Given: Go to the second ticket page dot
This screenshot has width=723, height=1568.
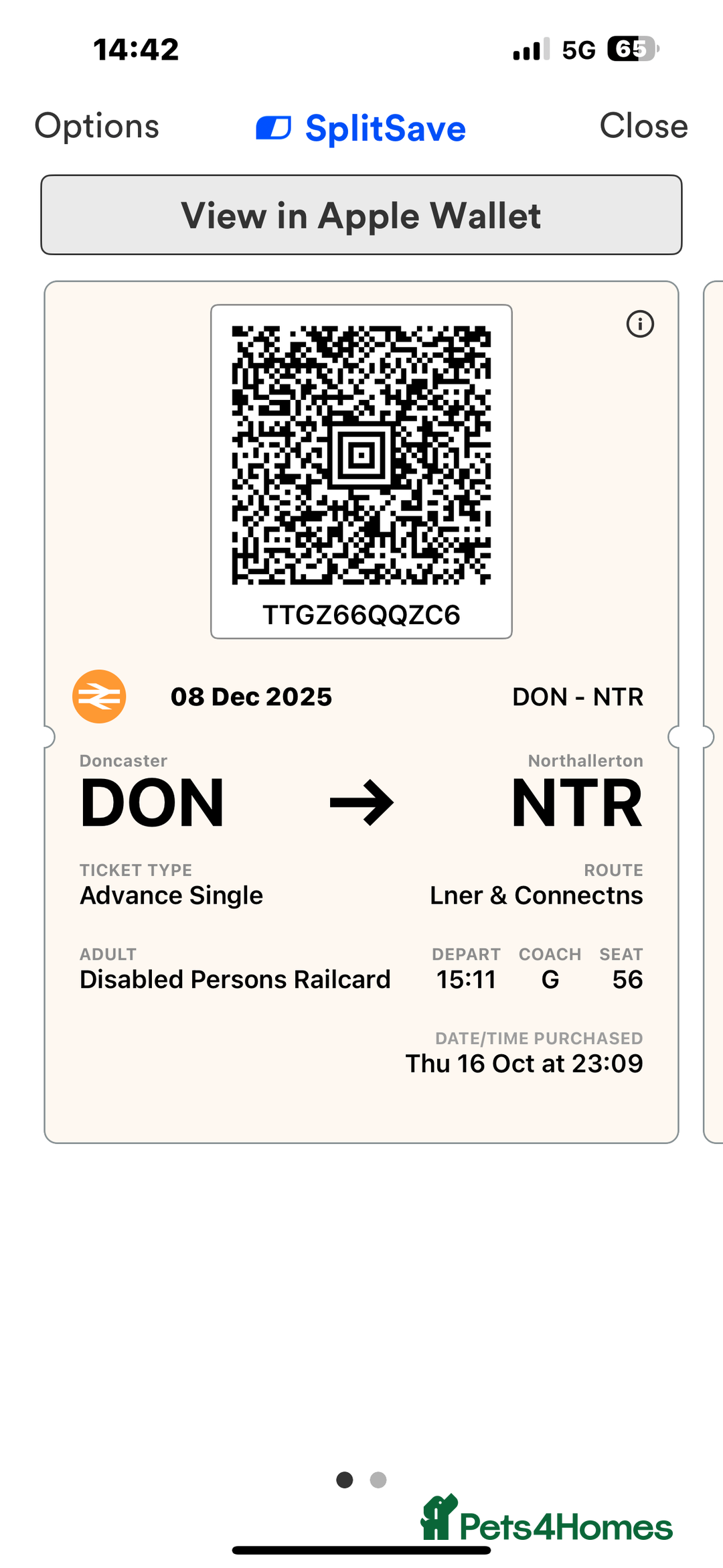Looking at the screenshot, I should 378,1480.
